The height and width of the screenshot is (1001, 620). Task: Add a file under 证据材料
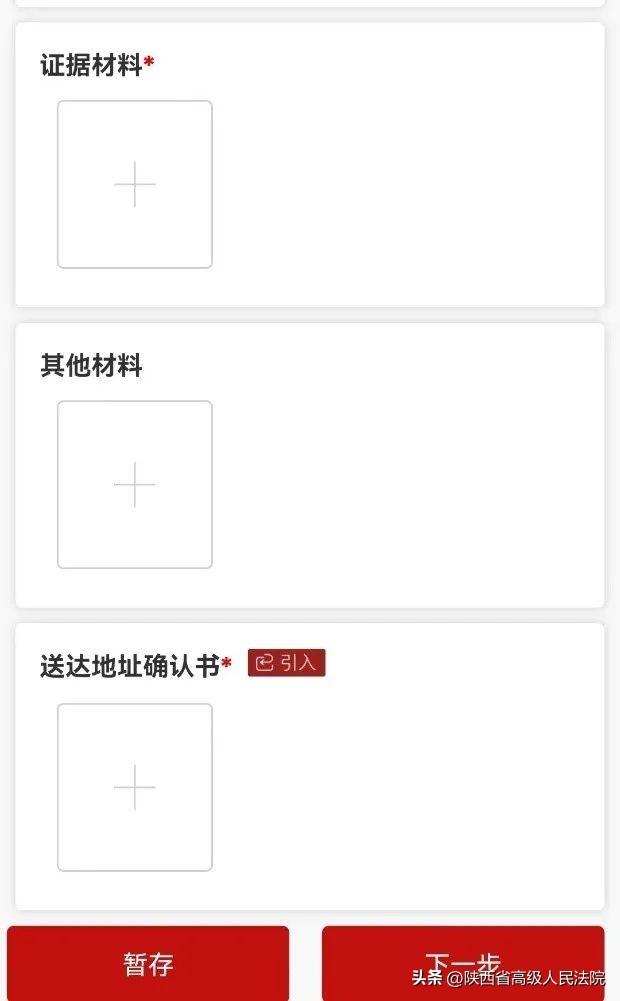coord(135,185)
